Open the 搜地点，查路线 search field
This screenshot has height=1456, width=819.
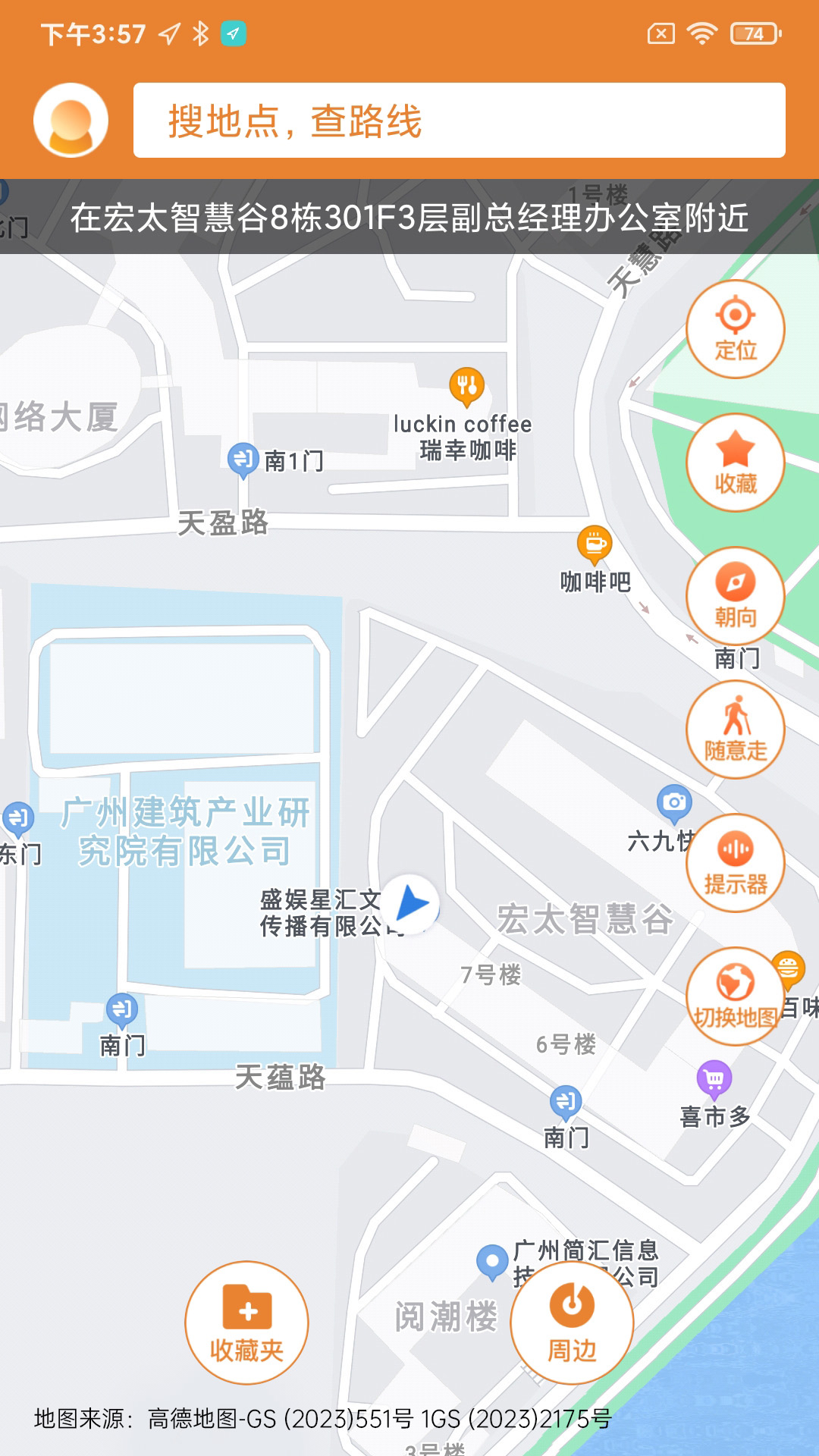point(460,119)
